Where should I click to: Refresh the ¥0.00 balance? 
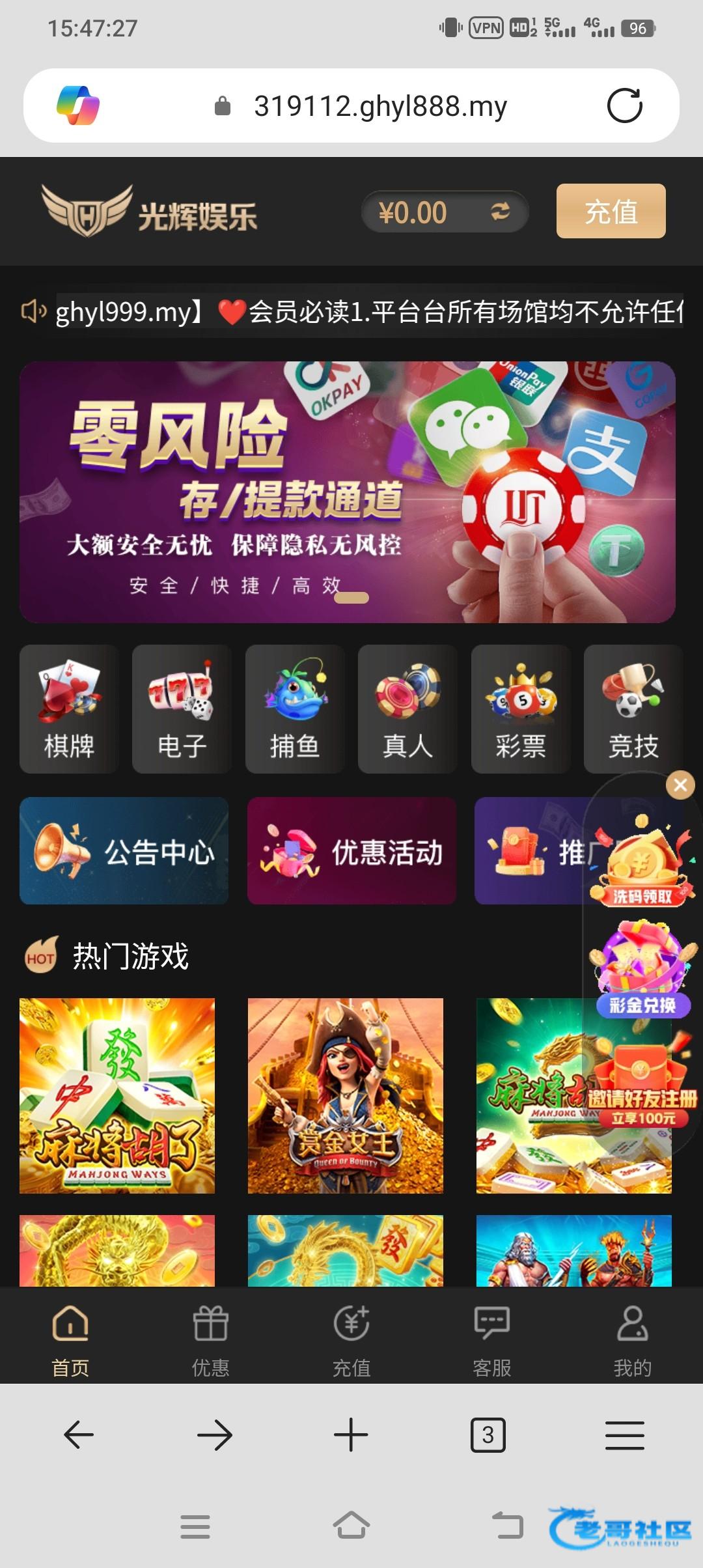(x=500, y=212)
